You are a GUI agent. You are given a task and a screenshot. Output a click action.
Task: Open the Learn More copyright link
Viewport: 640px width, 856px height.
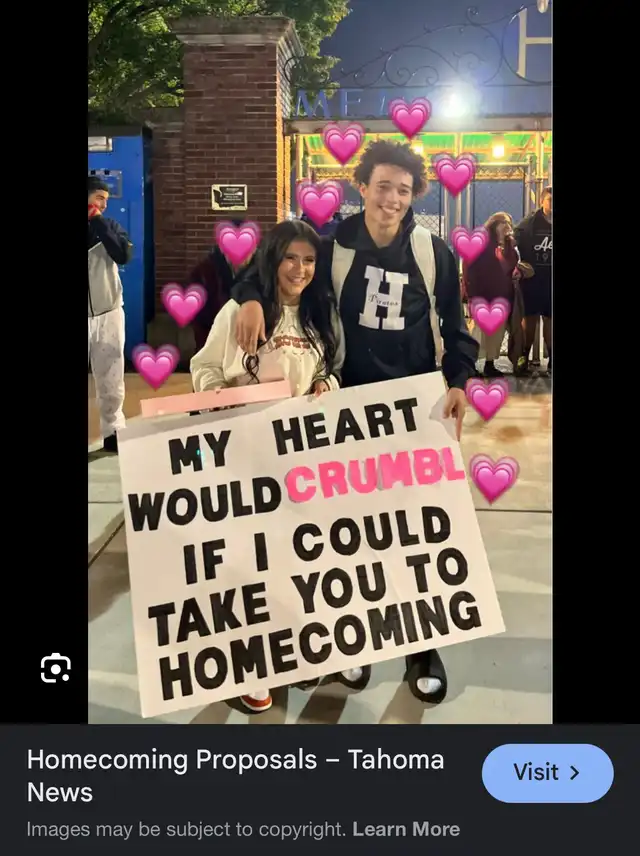(x=406, y=829)
